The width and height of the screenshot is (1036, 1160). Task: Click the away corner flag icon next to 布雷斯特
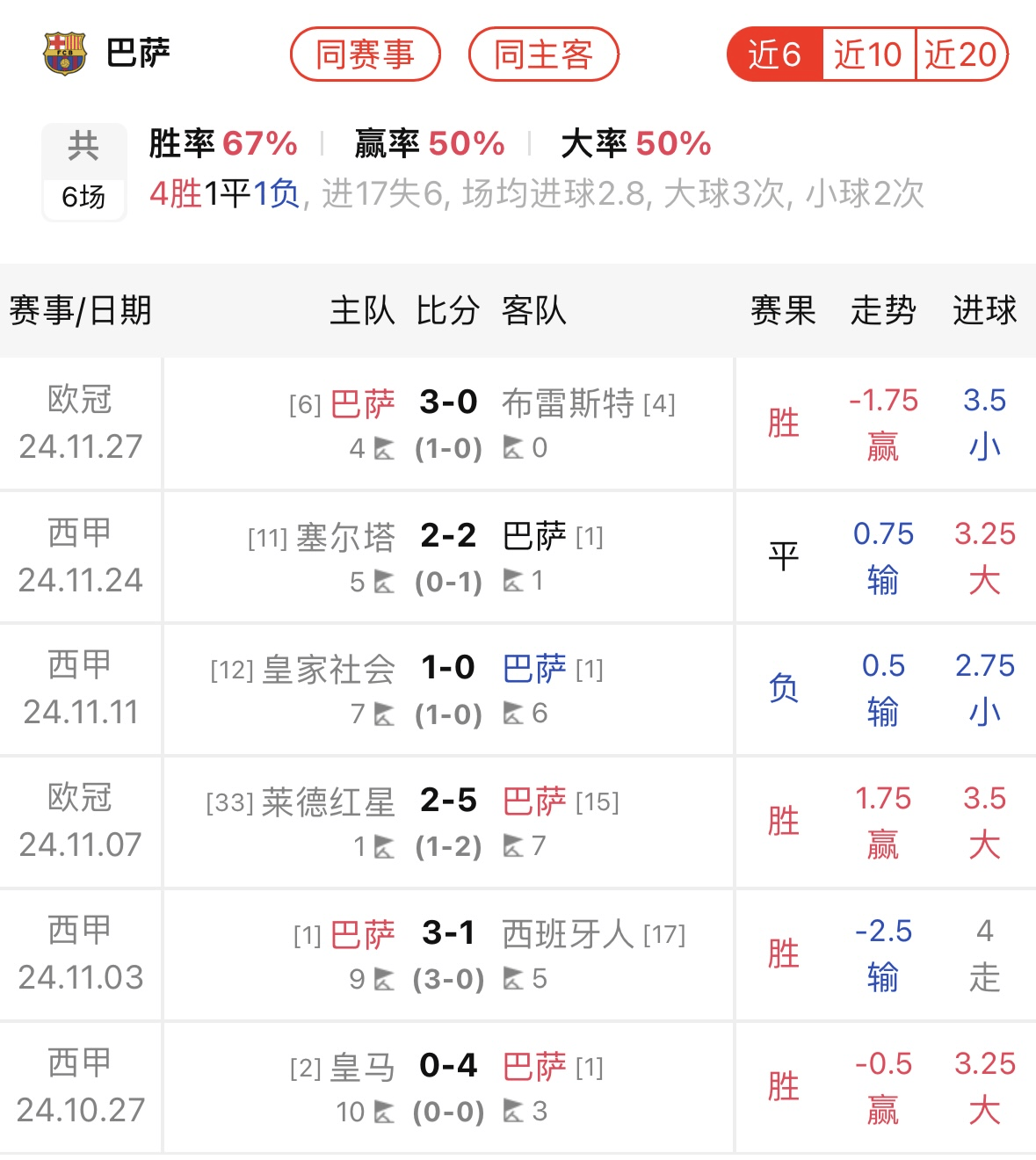pos(511,448)
